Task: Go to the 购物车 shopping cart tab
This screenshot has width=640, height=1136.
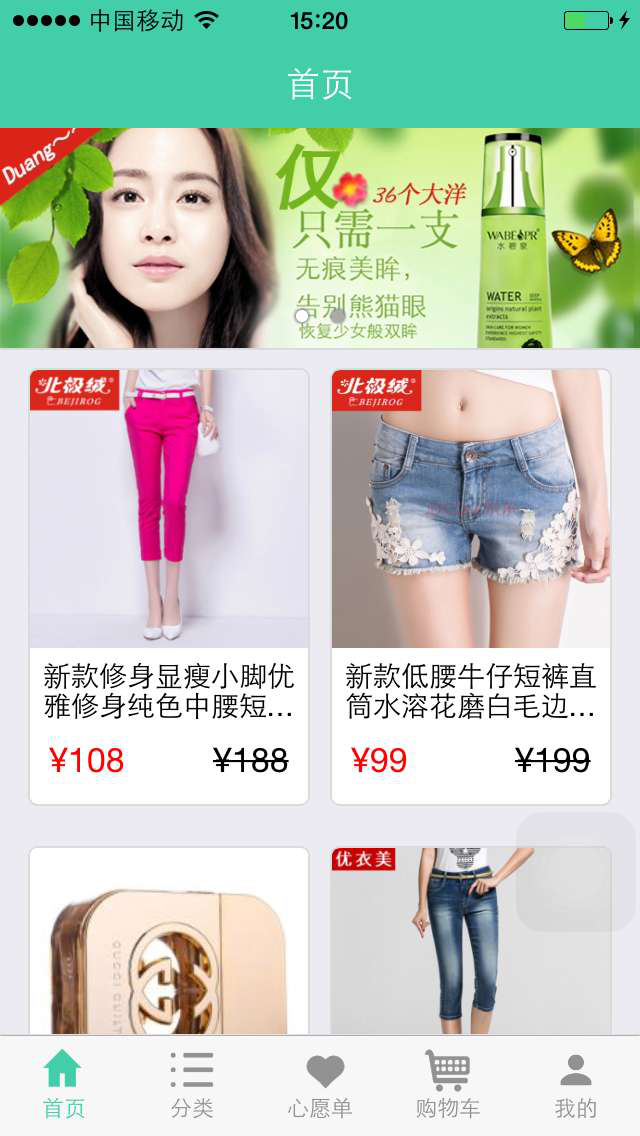Action: (448, 1084)
